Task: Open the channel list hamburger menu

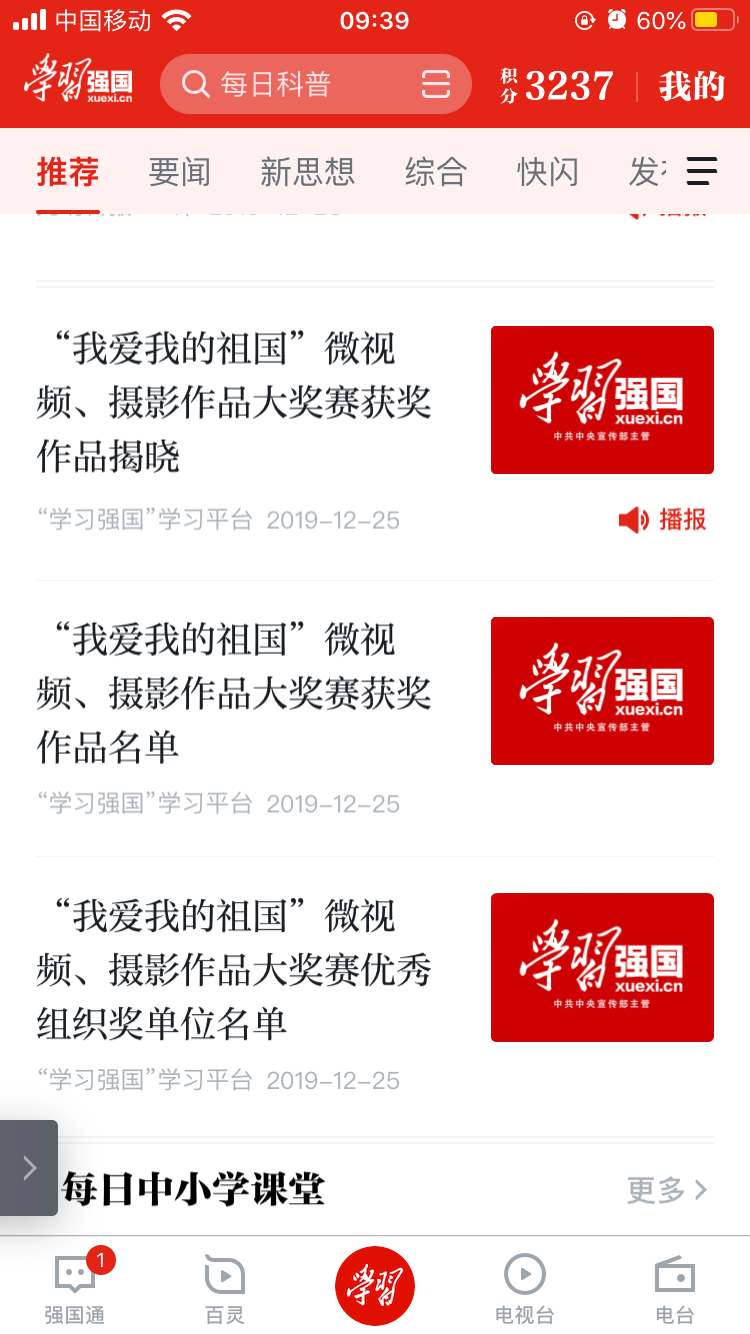Action: 702,172
